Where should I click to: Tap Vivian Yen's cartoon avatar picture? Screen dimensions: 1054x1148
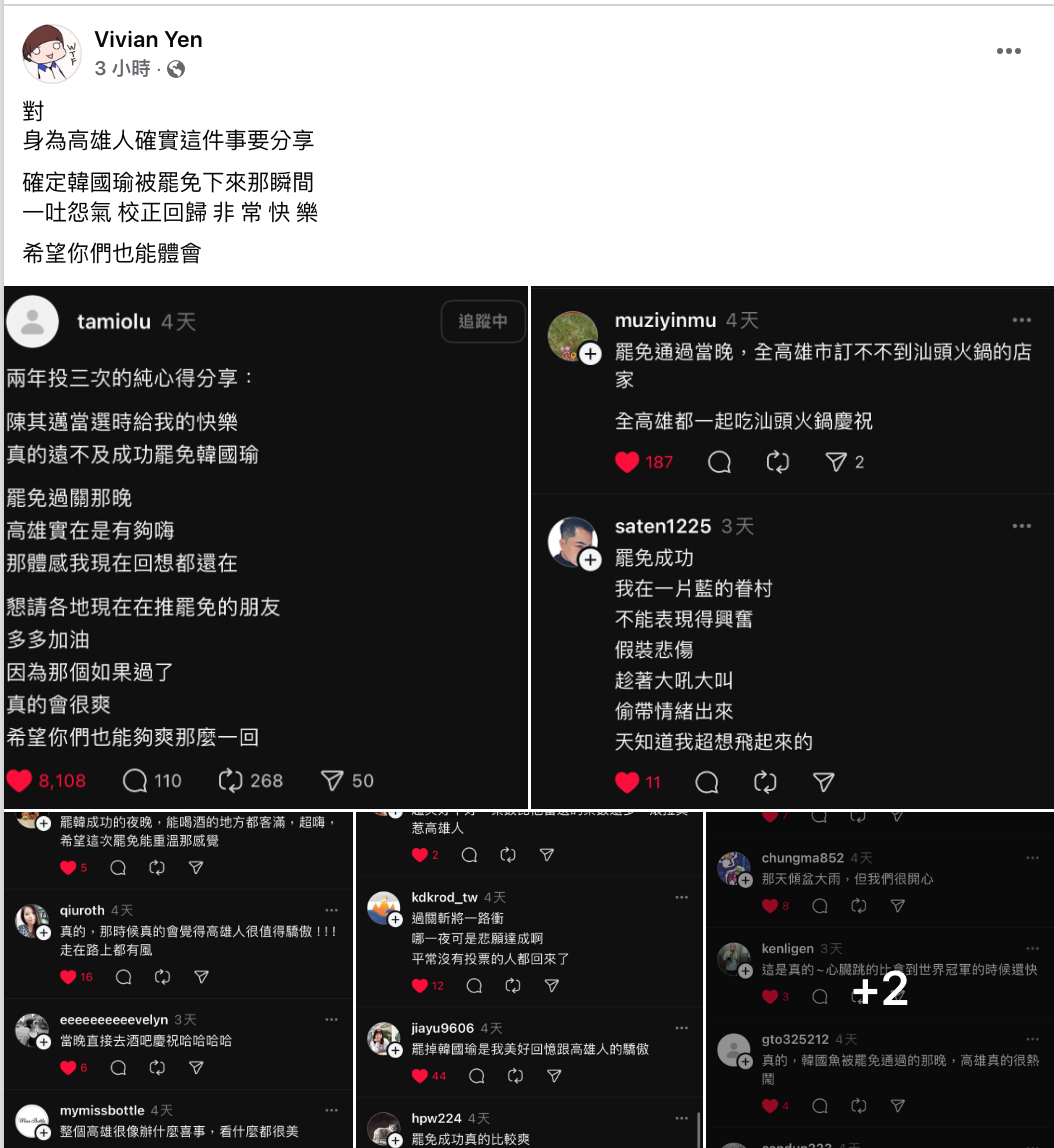[x=52, y=54]
